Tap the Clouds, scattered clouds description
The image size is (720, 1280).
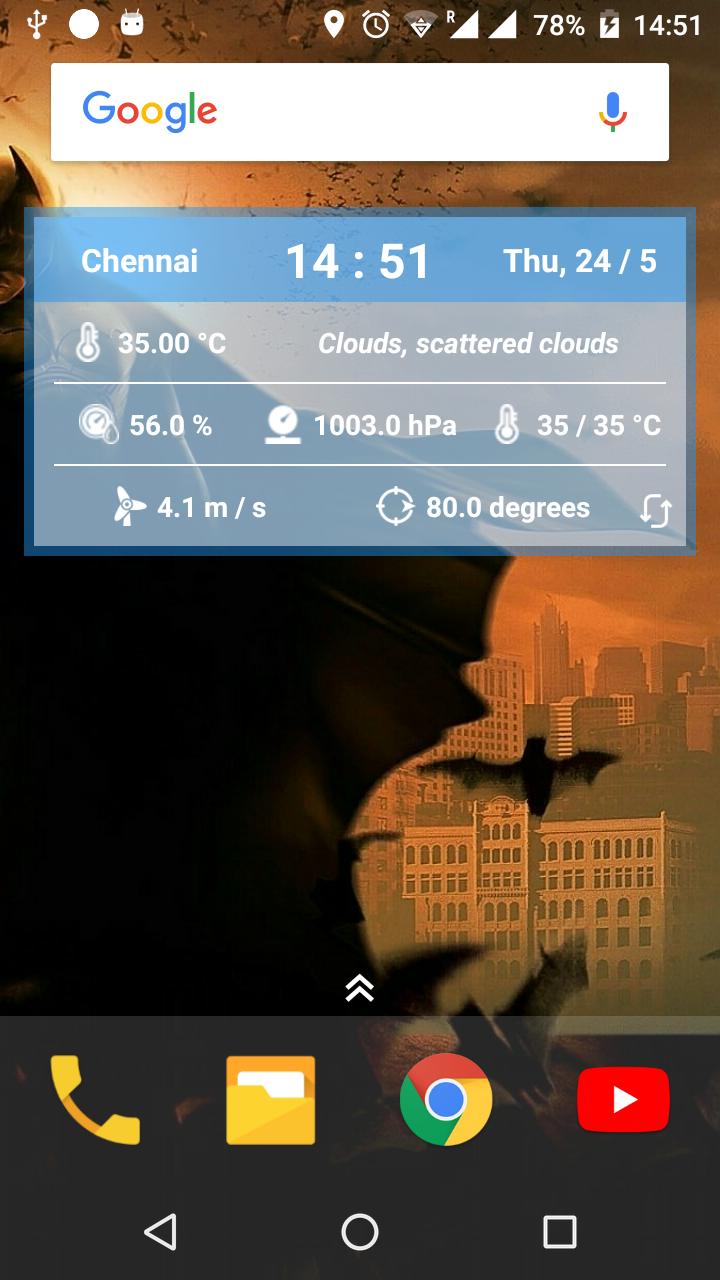(x=468, y=343)
